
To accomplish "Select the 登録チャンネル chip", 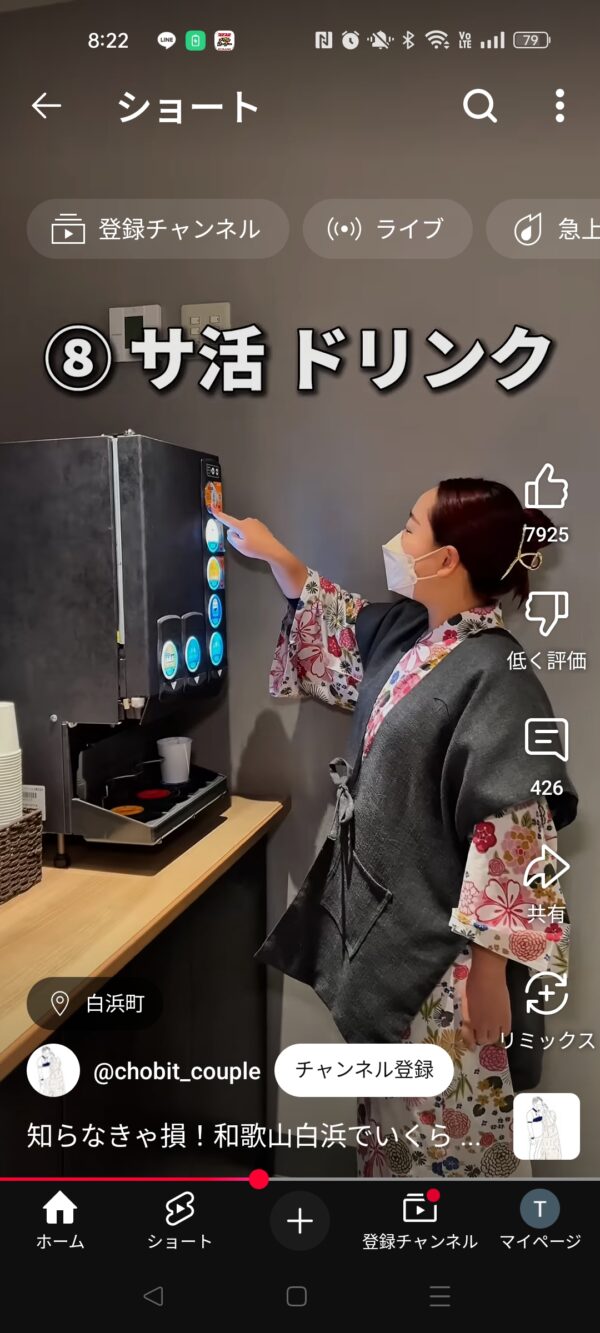I will click(158, 229).
